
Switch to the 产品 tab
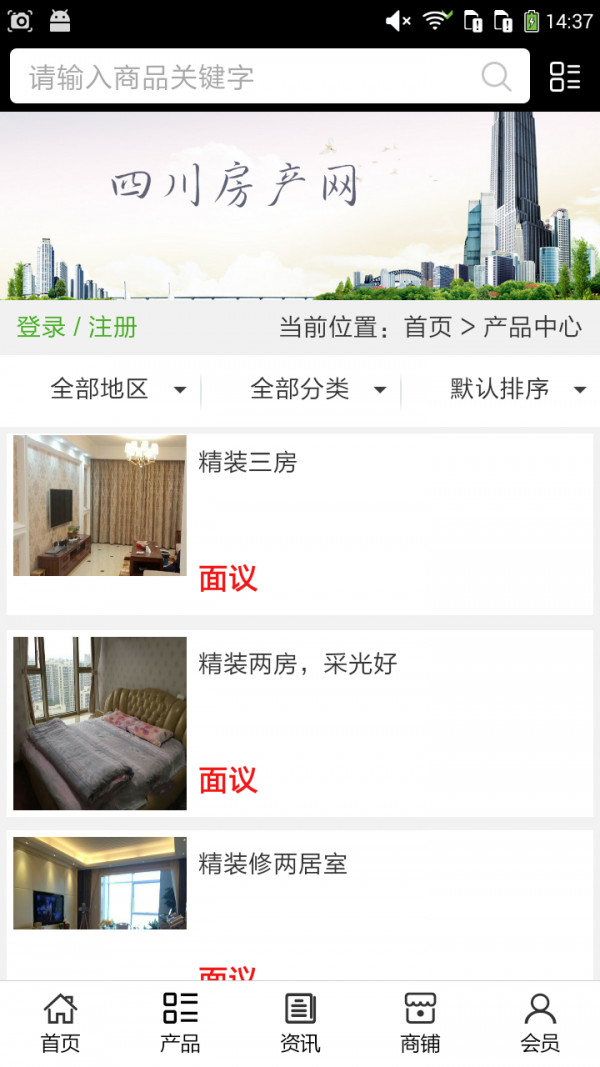(x=180, y=1023)
